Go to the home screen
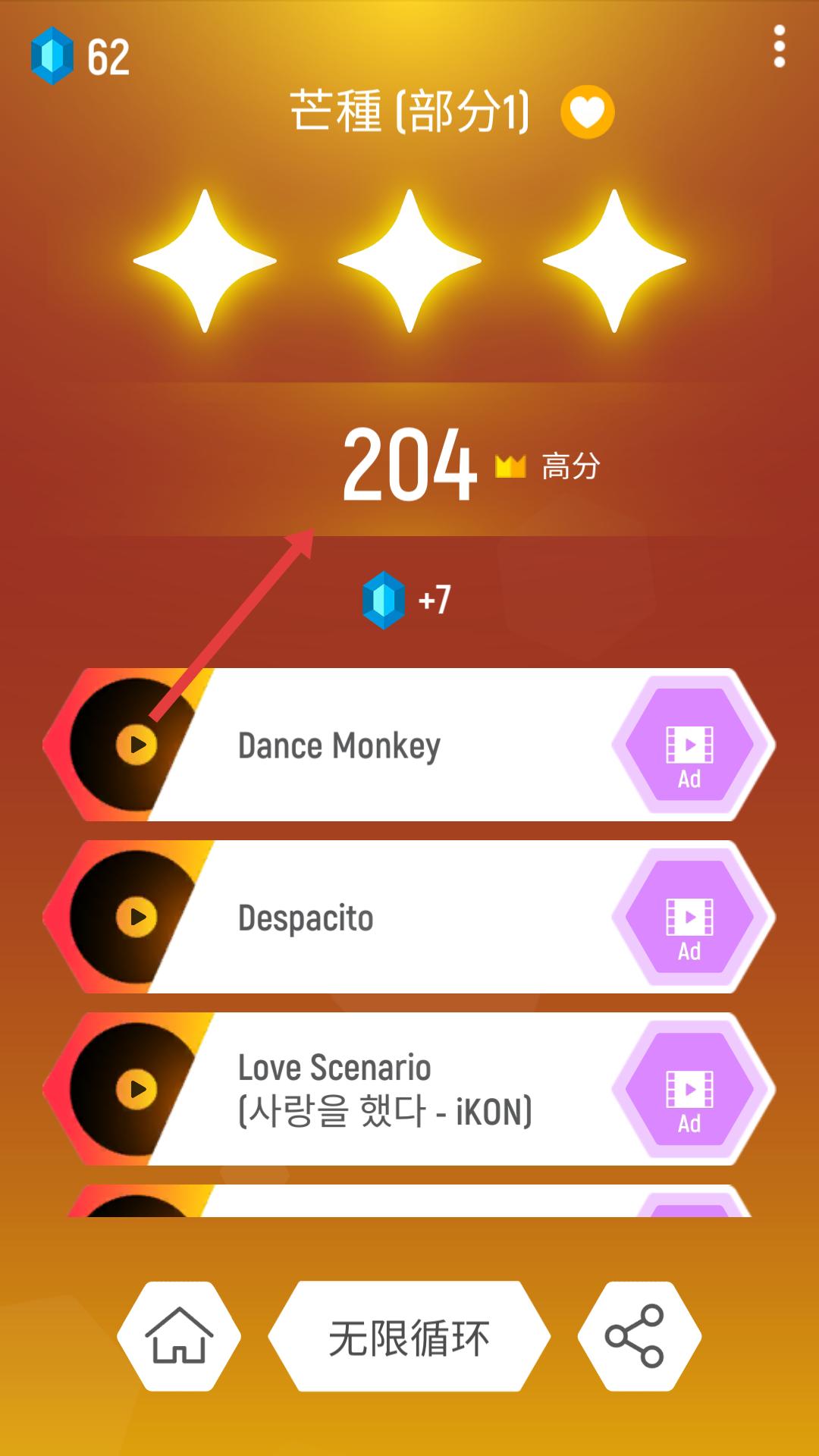This screenshot has height=1456, width=819. click(179, 1336)
